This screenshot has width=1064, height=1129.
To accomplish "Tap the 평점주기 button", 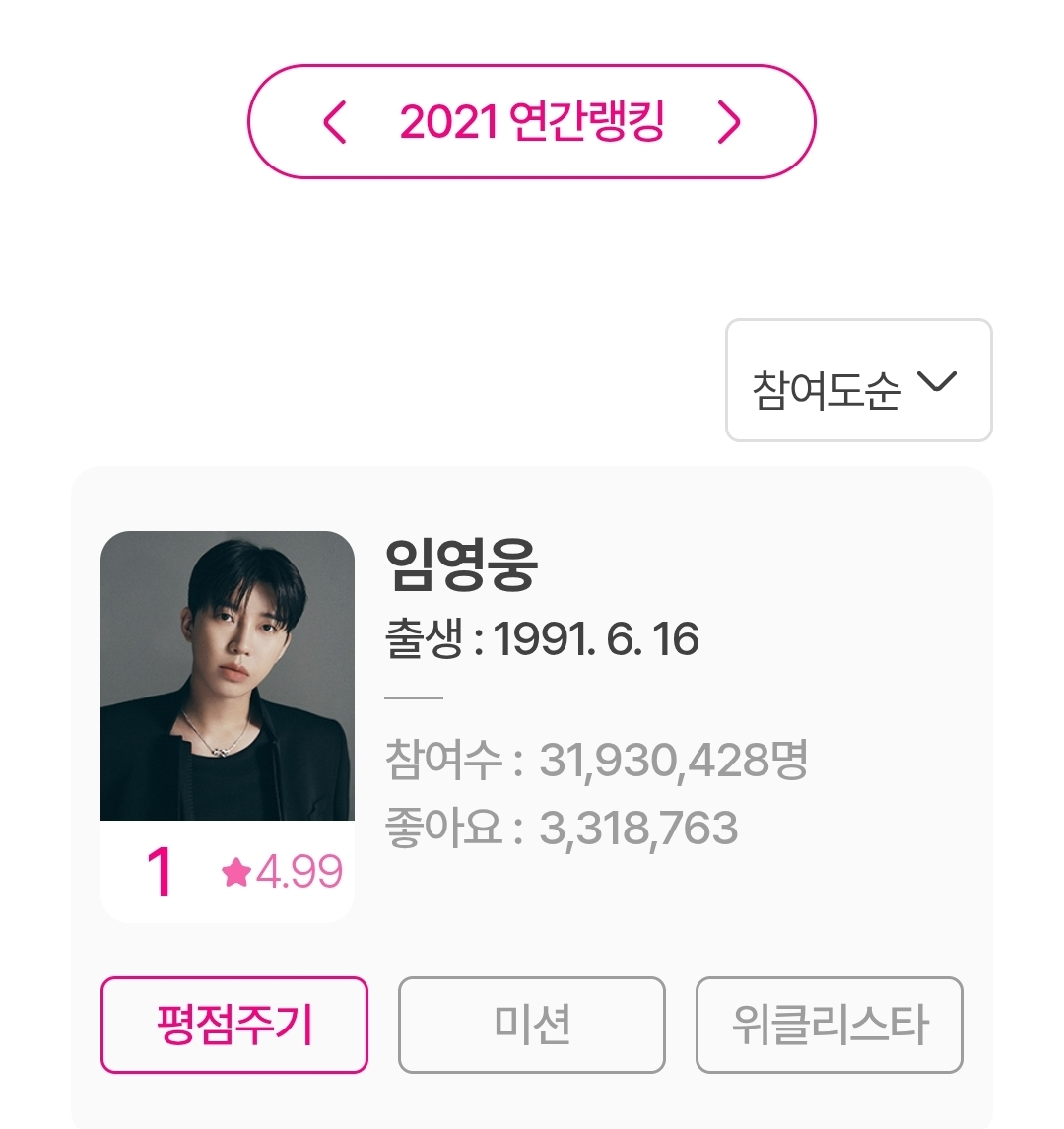I will 234,1025.
